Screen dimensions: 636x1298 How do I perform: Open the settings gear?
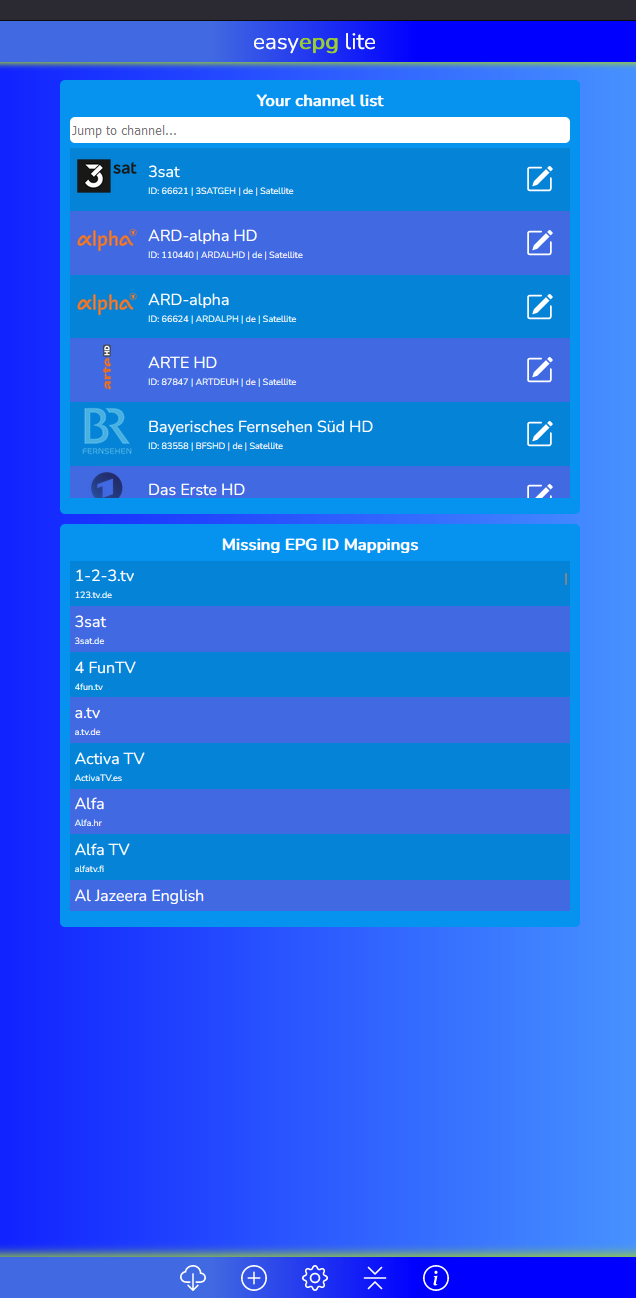coord(315,1277)
